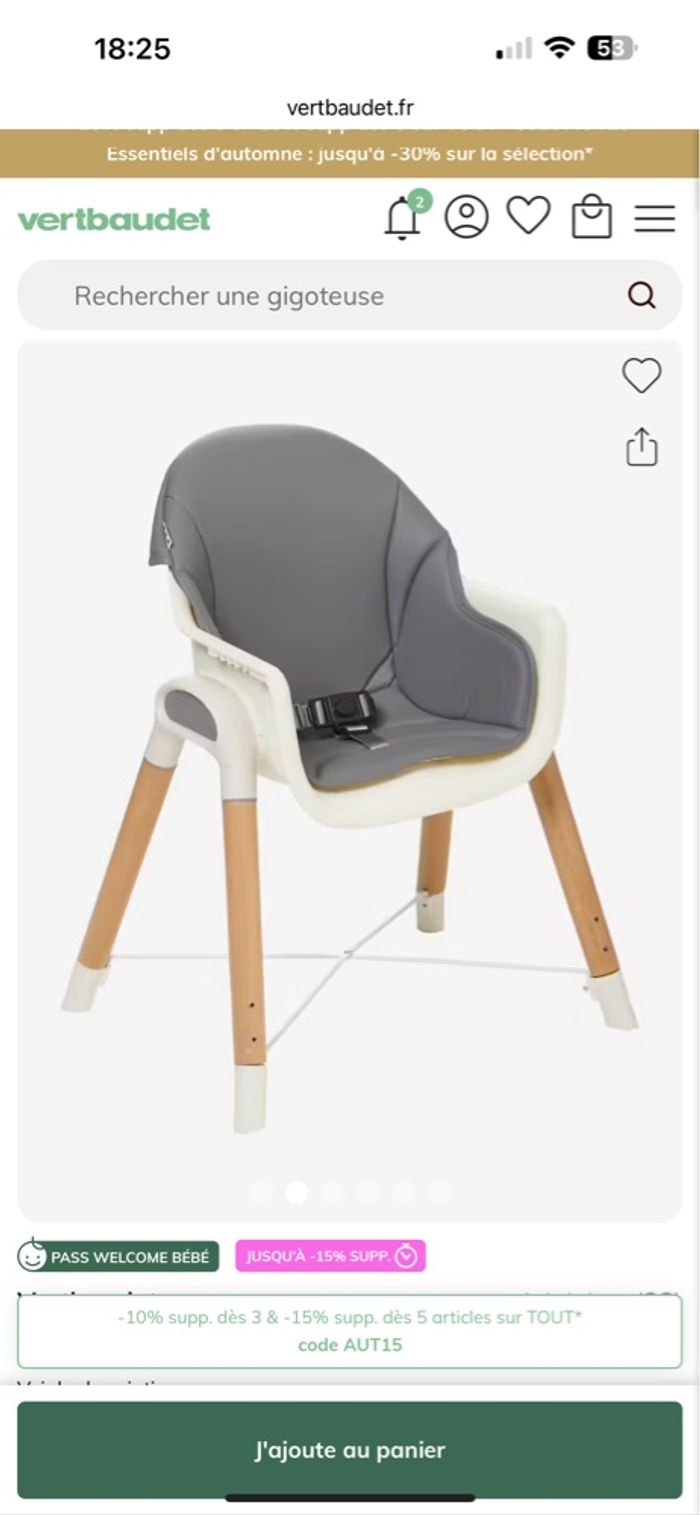Image resolution: width=700 pixels, height=1515 pixels.
Task: Tap the Rechercher une gigoteuse search field
Action: tap(330, 296)
